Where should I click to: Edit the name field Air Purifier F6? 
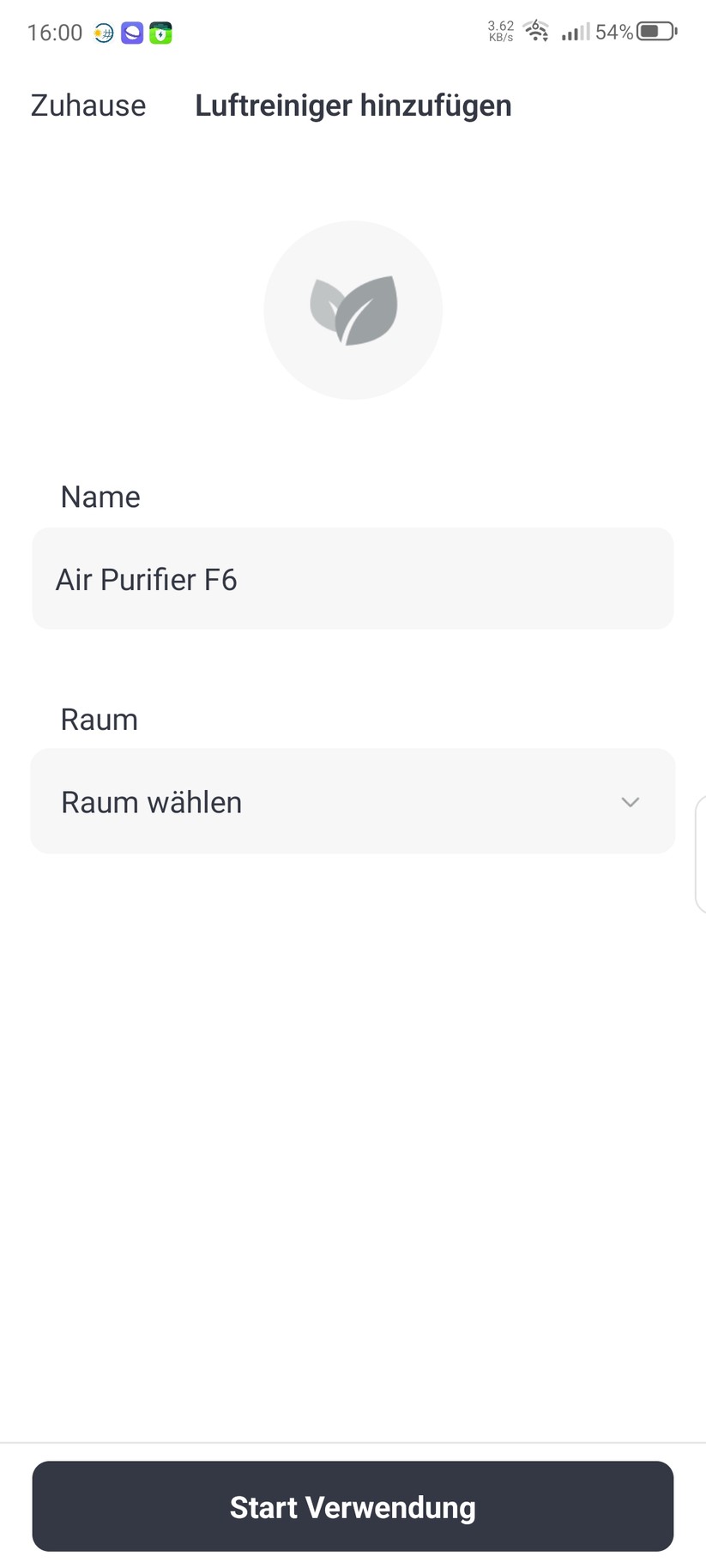coord(353,578)
